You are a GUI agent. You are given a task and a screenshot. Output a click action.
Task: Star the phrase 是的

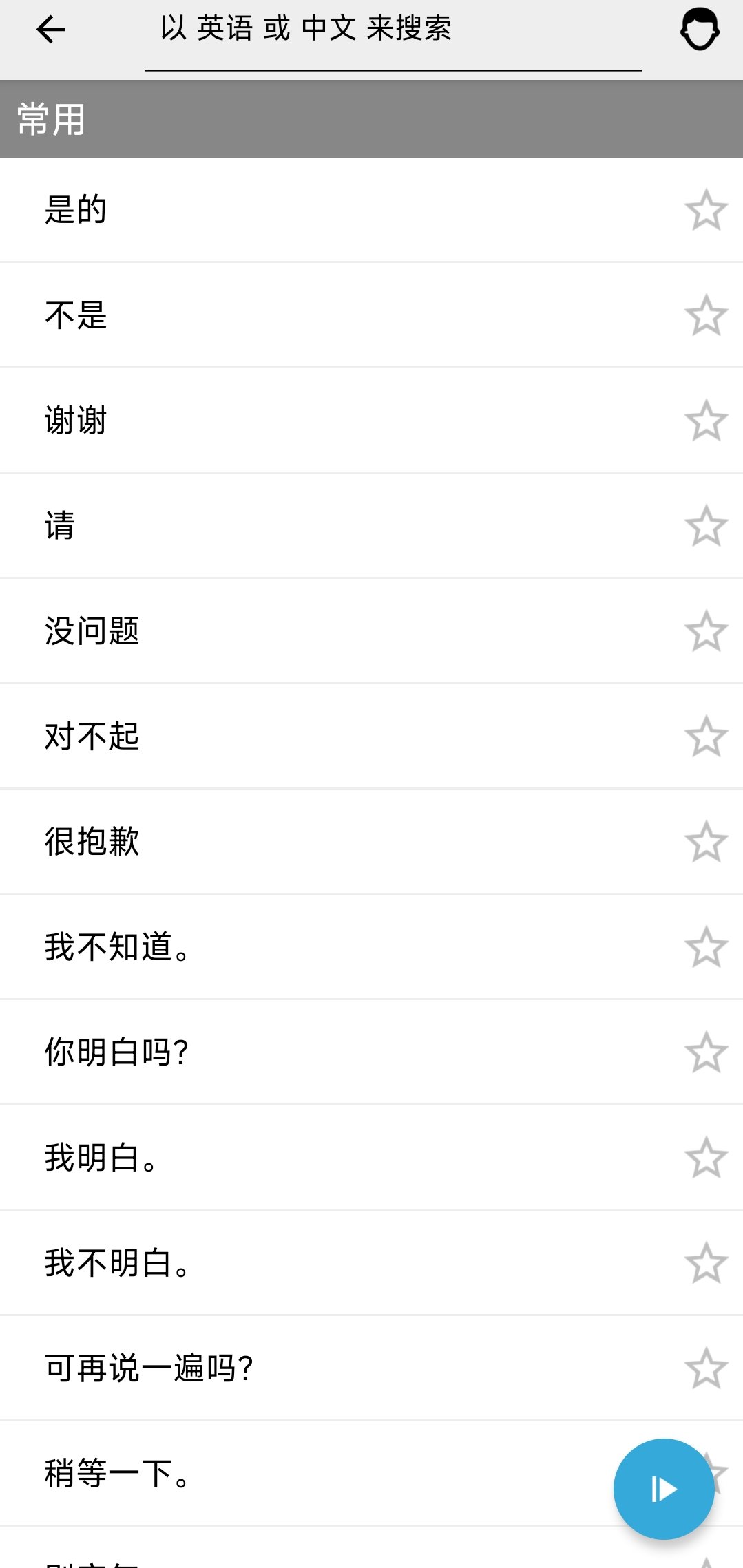coord(706,210)
